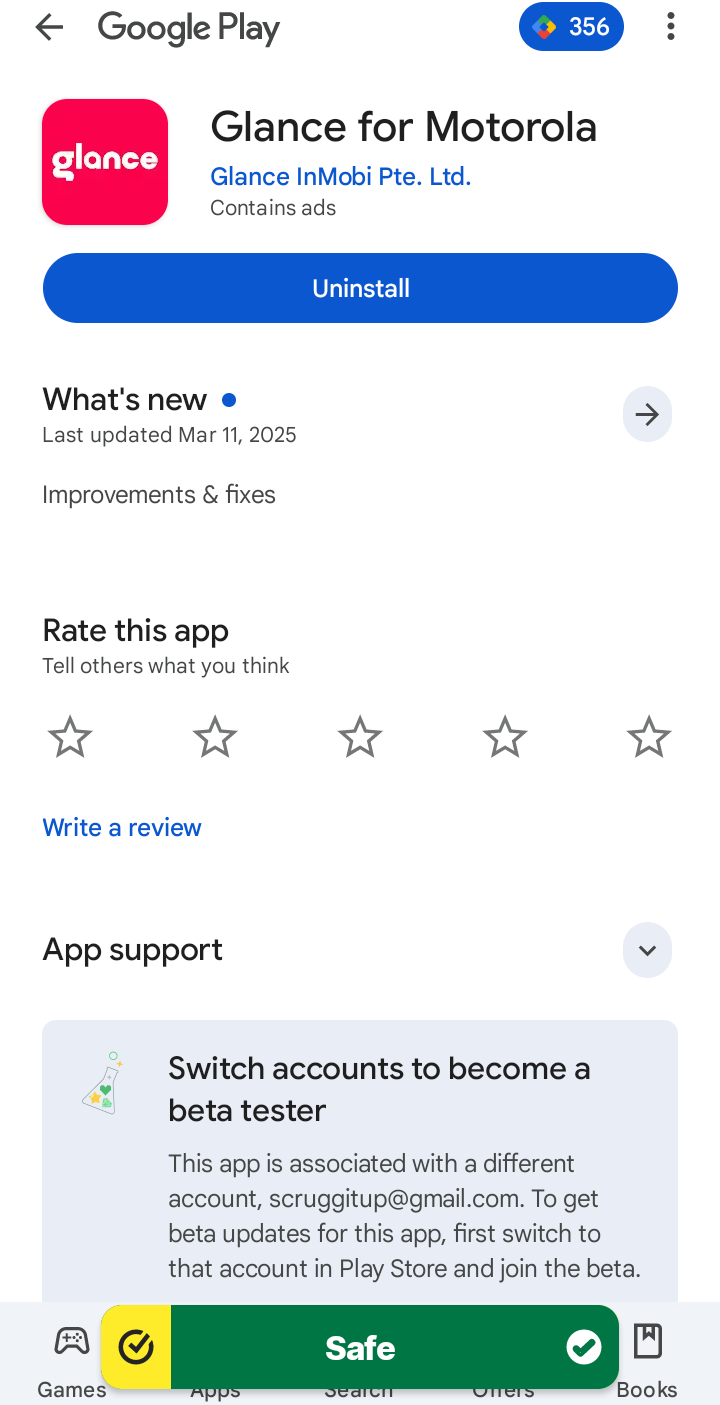Rate the app three stars
This screenshot has width=720, height=1405.
[x=360, y=738]
